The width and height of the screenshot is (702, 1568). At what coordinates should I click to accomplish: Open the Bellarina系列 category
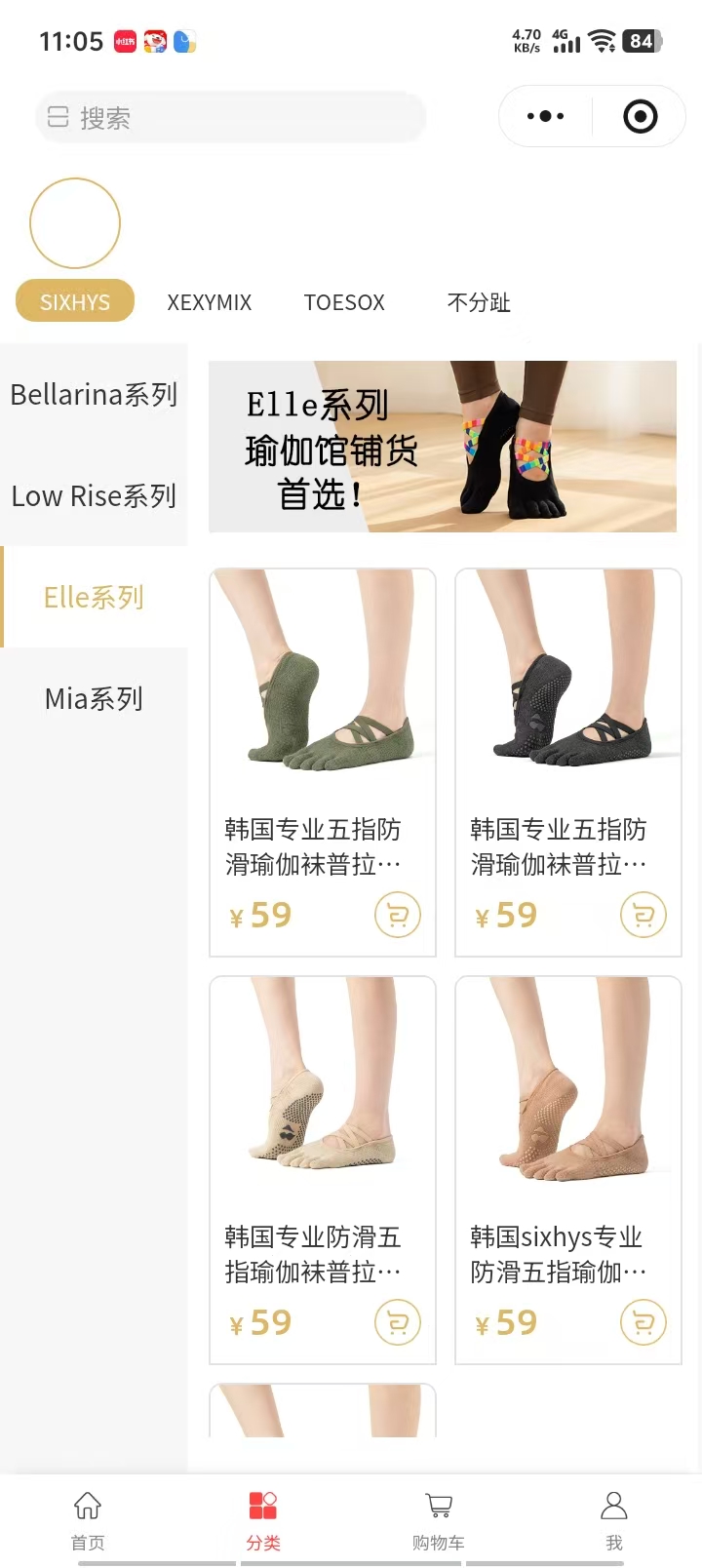pyautogui.click(x=94, y=395)
